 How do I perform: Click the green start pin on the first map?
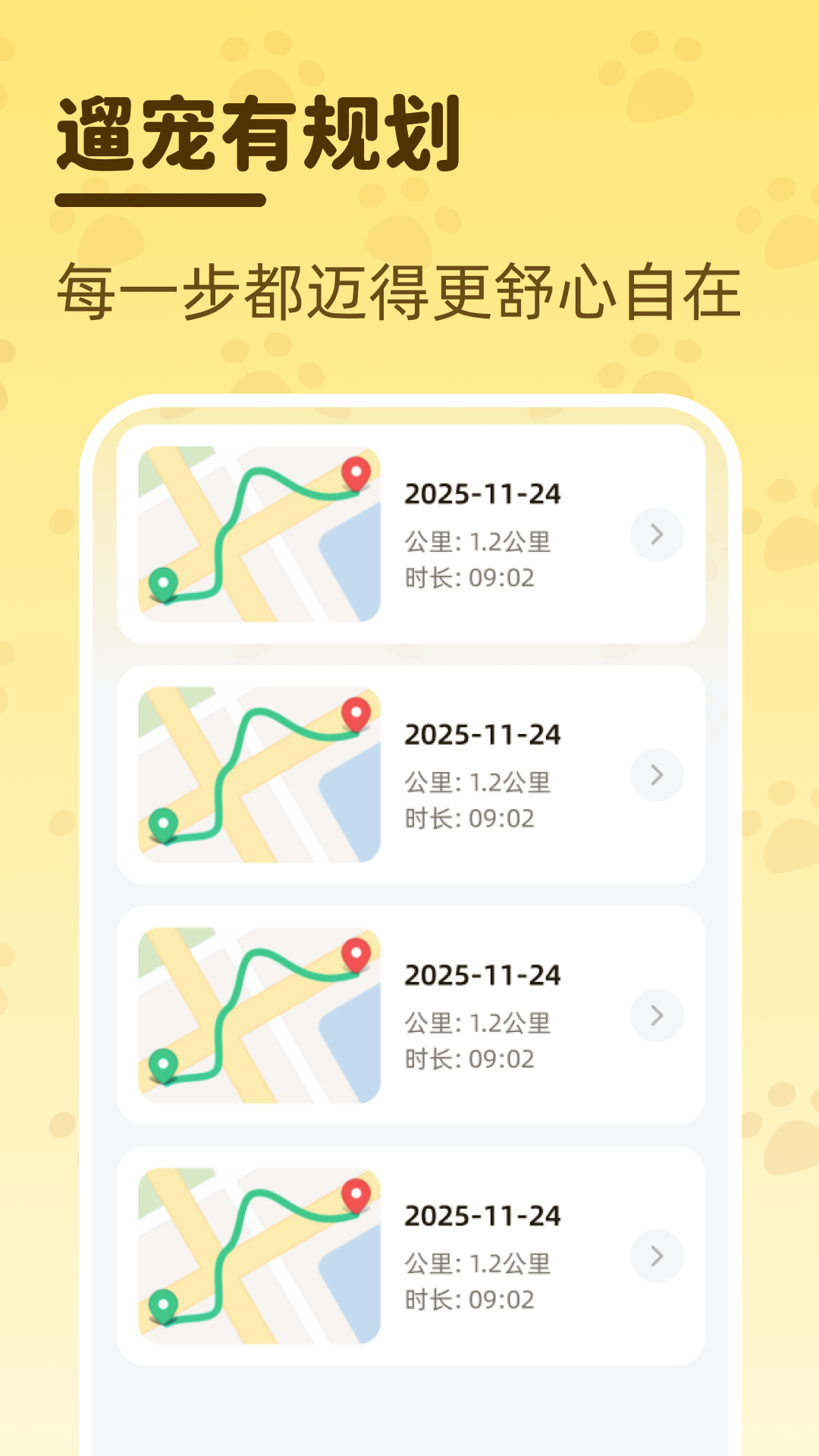(x=165, y=584)
